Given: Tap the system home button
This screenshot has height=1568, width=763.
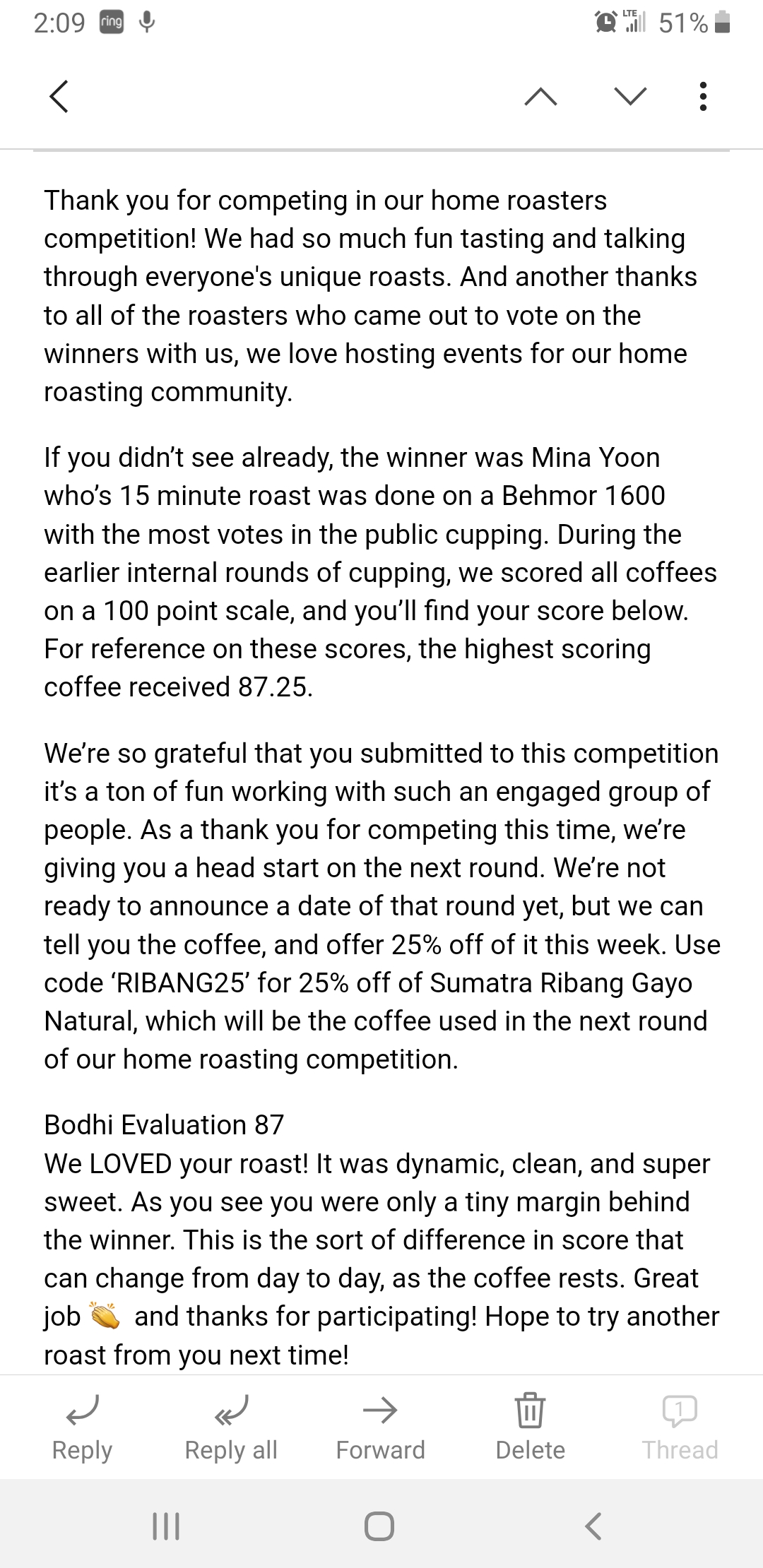Looking at the screenshot, I should click(x=379, y=1526).
